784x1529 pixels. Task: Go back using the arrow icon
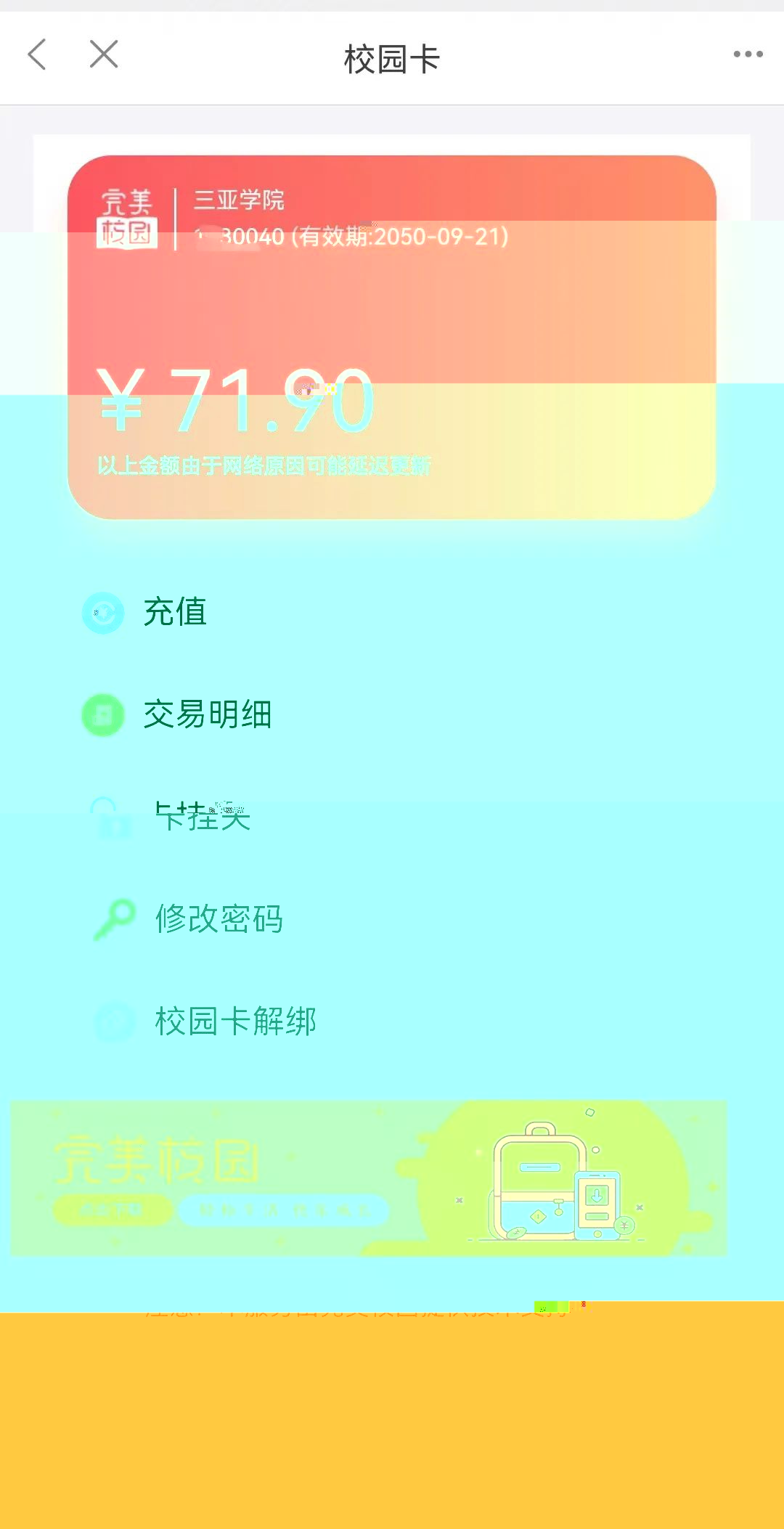tap(37, 54)
